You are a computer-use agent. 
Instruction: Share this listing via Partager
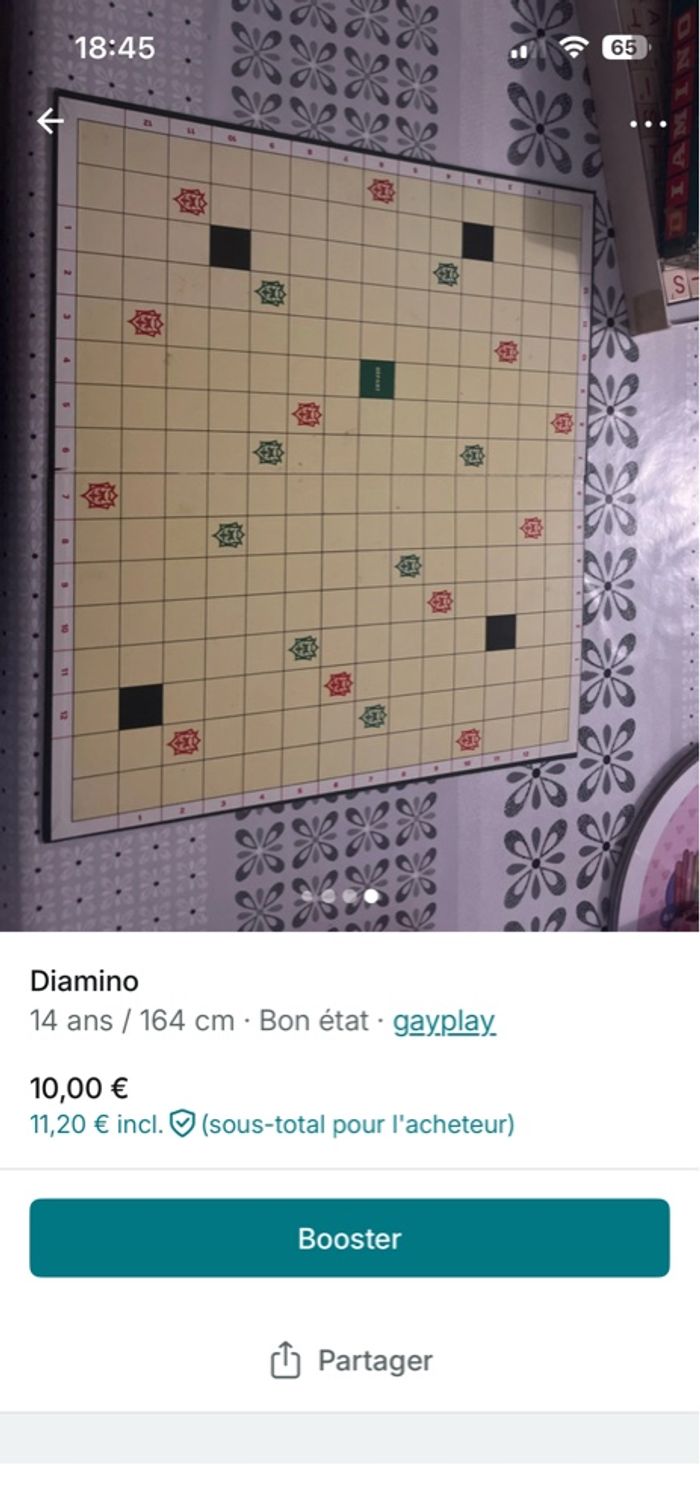tap(350, 1360)
